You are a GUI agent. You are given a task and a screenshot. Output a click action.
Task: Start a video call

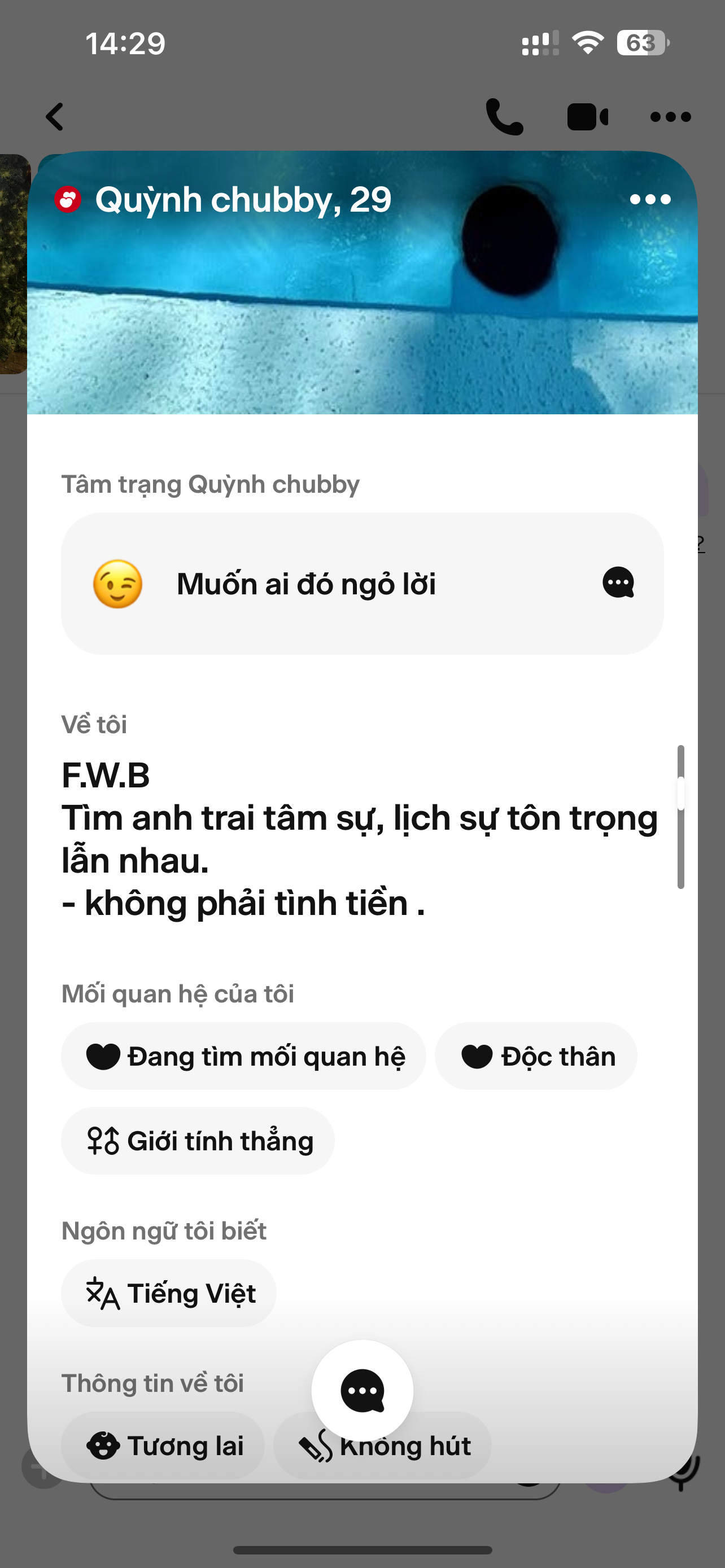[x=587, y=116]
